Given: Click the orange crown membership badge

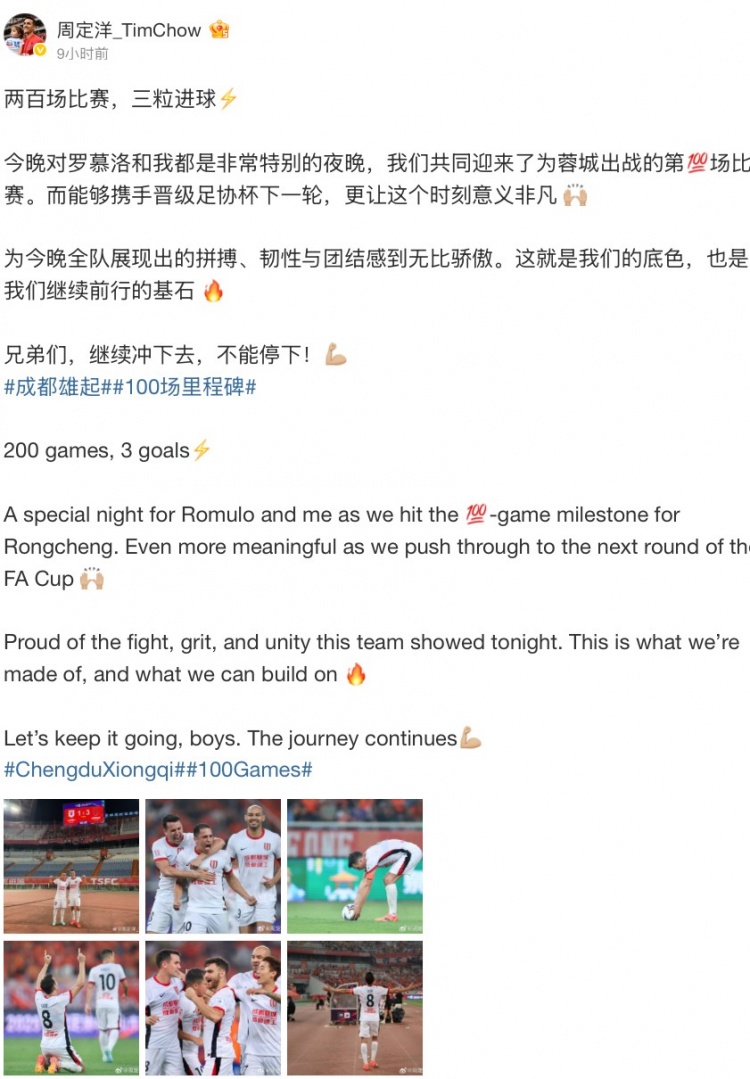Looking at the screenshot, I should coord(217,30).
